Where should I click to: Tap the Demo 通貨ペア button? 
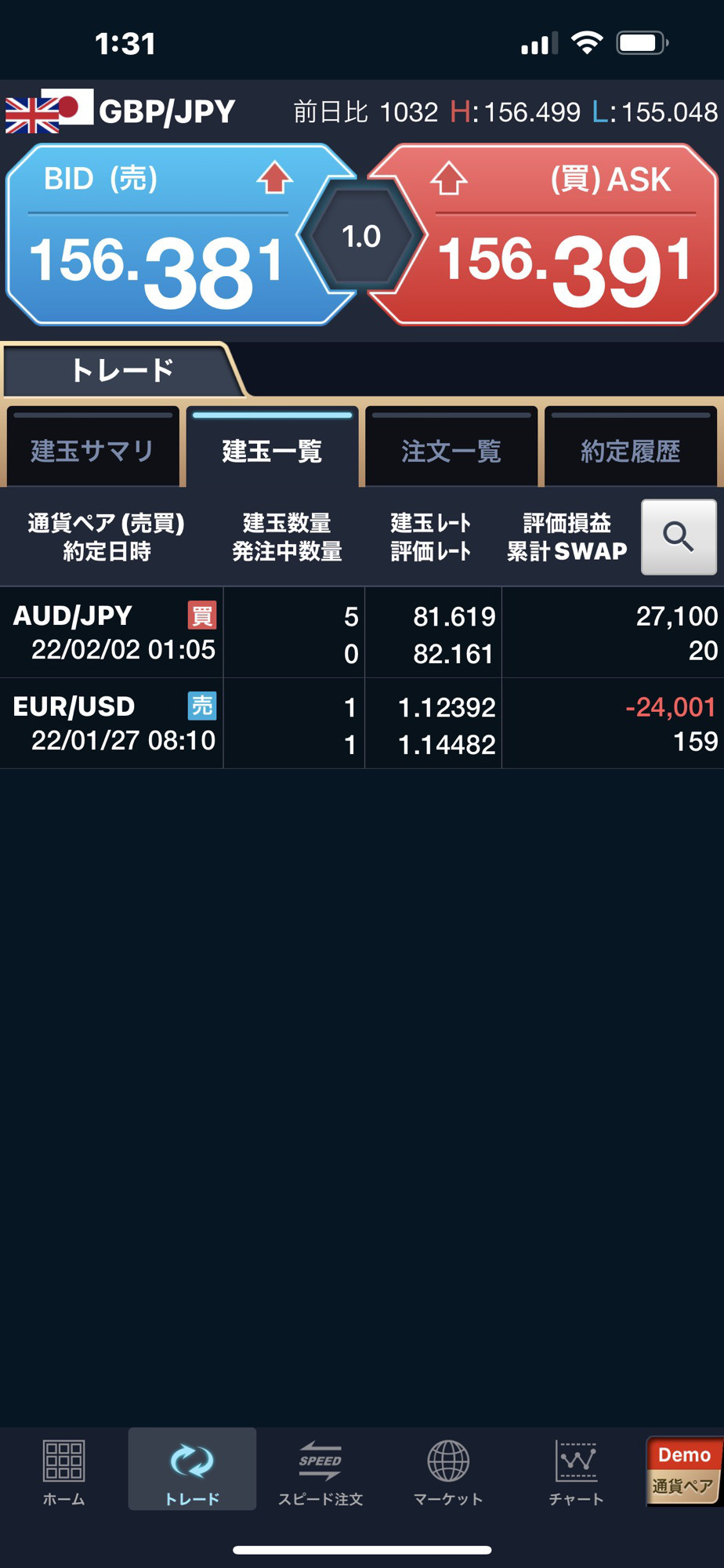tap(684, 1471)
